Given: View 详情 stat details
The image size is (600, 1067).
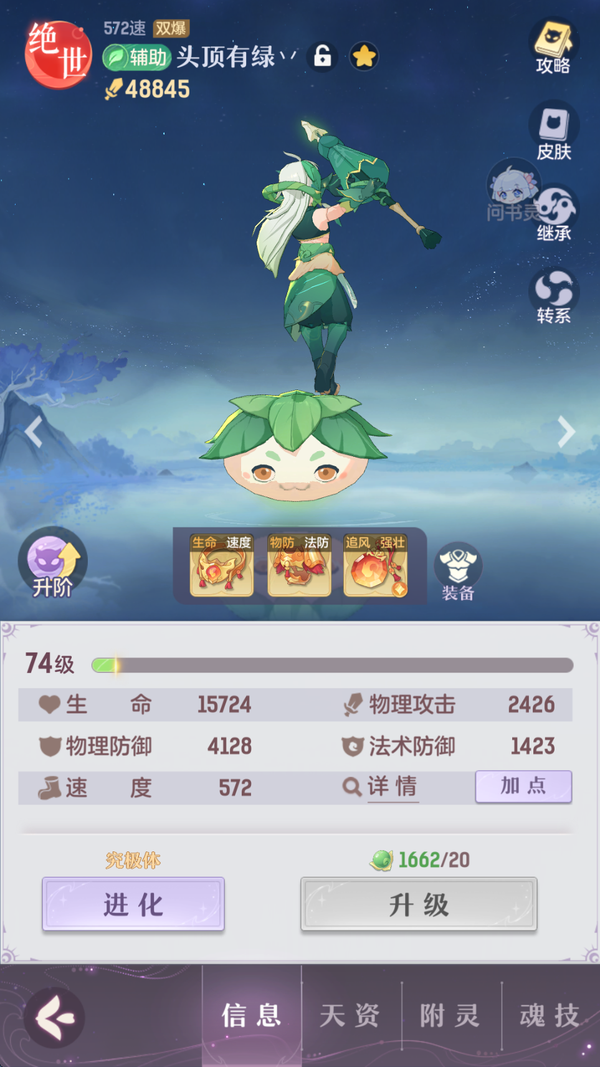Looking at the screenshot, I should point(381,787).
